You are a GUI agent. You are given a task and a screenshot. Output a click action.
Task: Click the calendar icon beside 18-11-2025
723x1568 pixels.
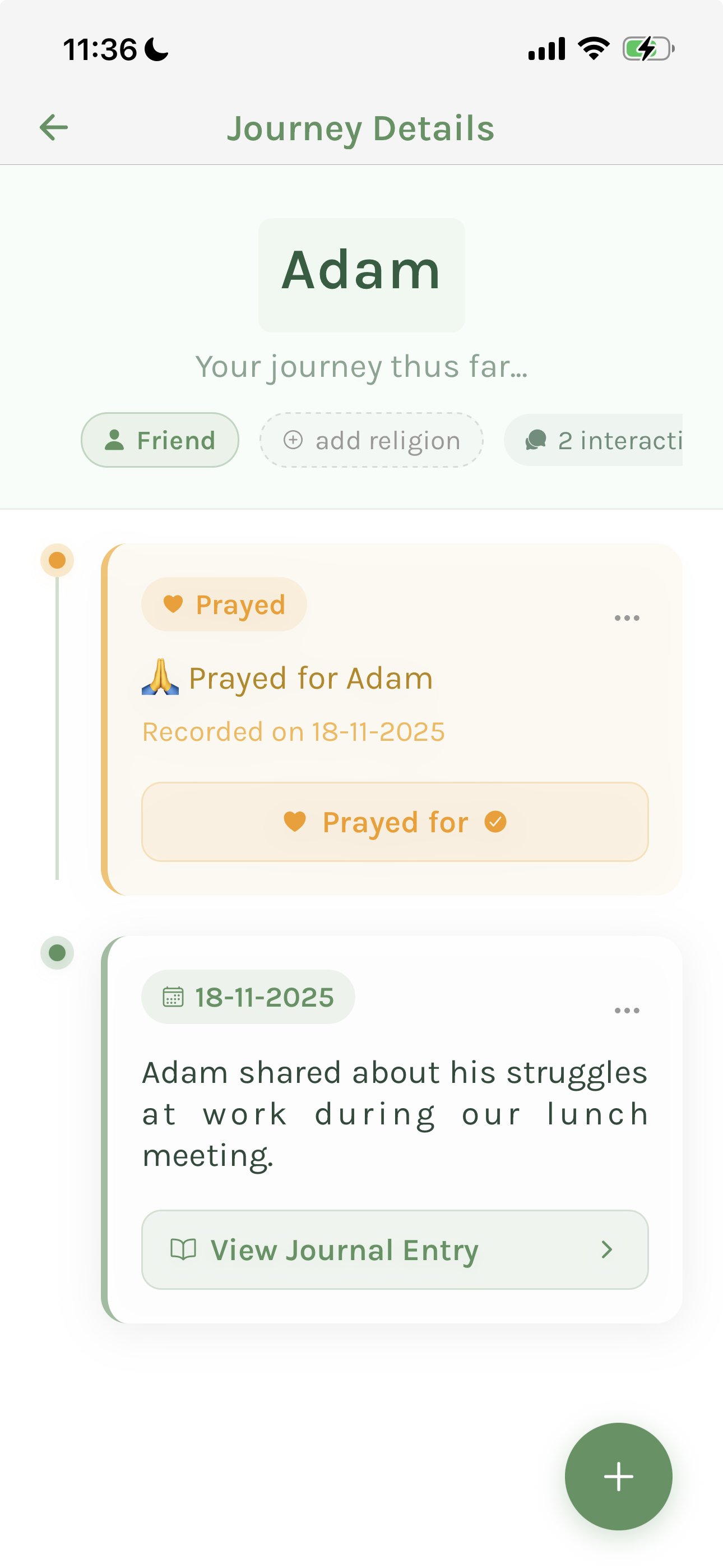coord(172,997)
